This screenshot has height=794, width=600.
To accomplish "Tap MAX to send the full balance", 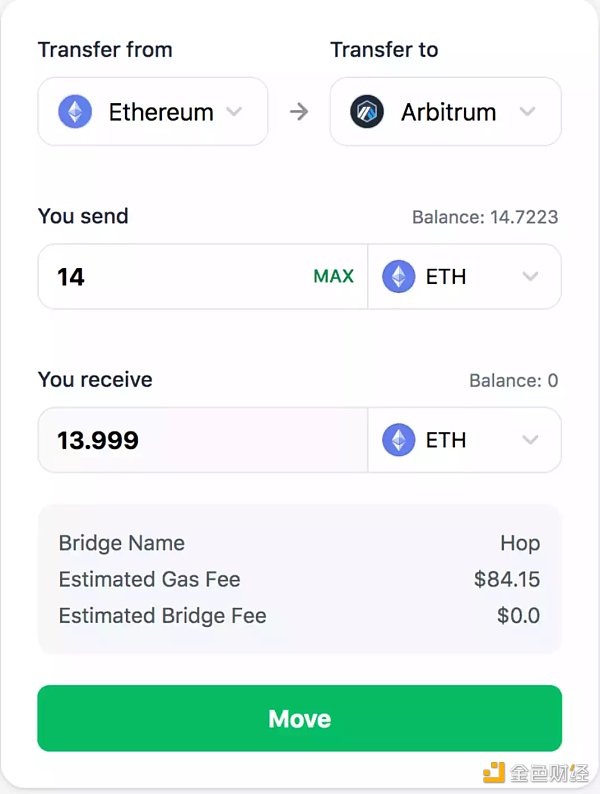I will [333, 276].
